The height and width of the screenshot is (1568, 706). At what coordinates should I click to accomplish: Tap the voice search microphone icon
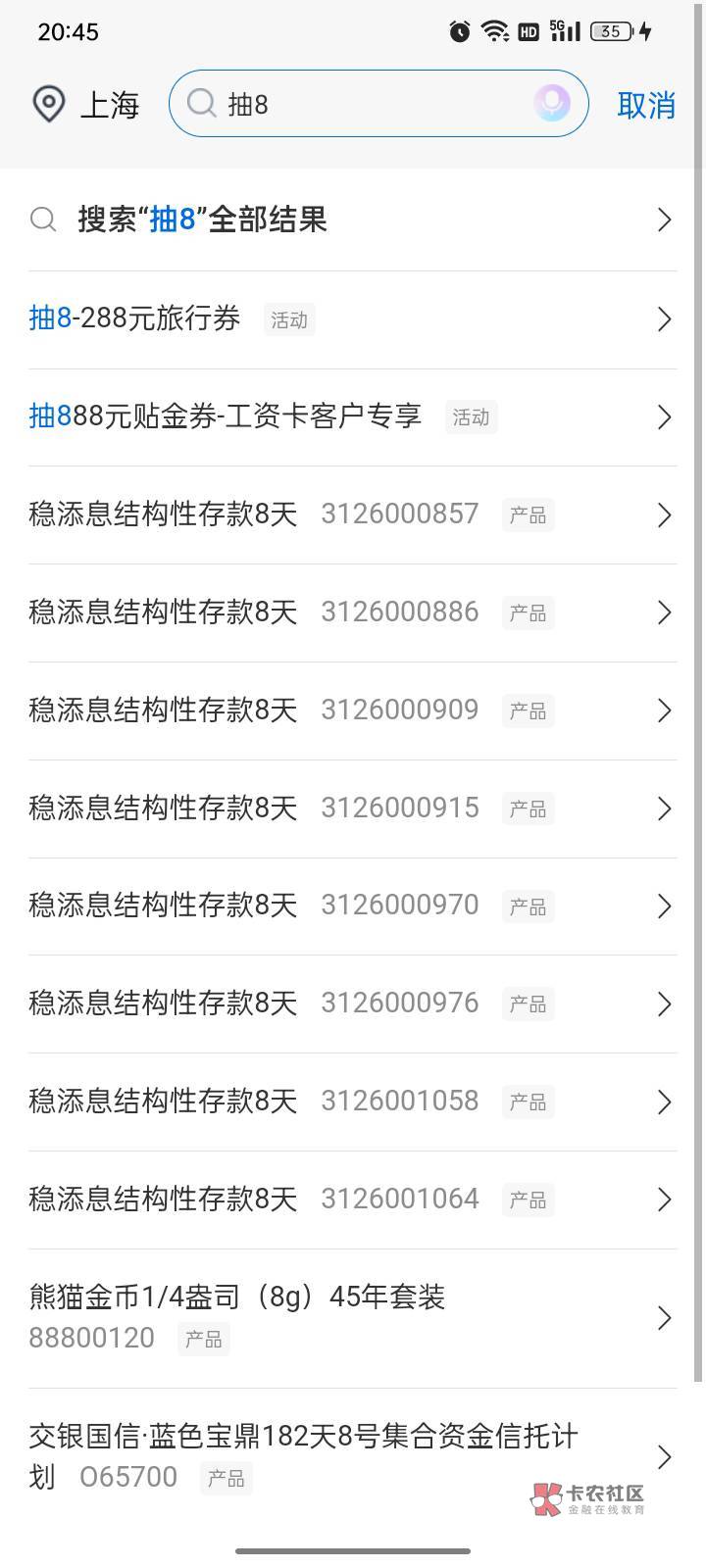point(551,103)
